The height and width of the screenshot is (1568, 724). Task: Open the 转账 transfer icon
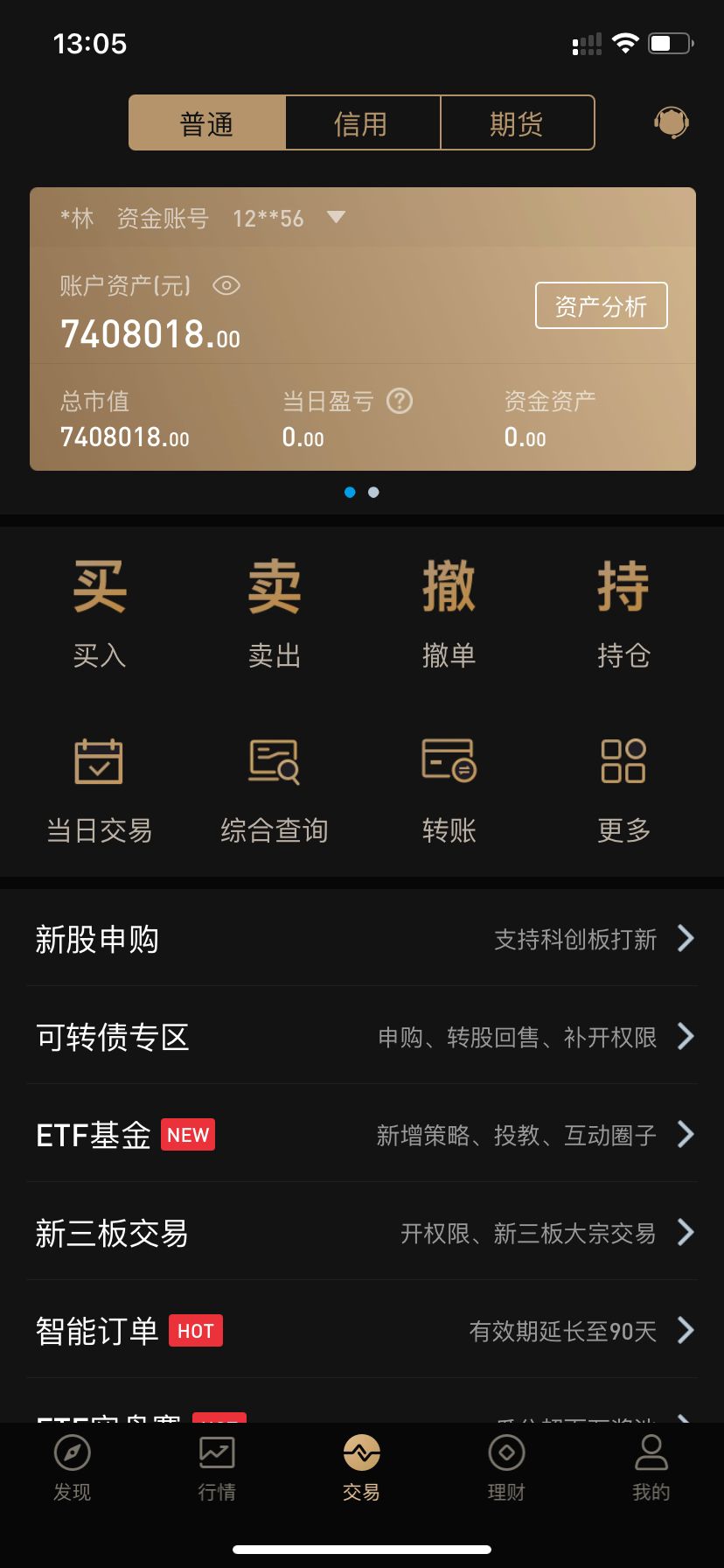pyautogui.click(x=449, y=761)
